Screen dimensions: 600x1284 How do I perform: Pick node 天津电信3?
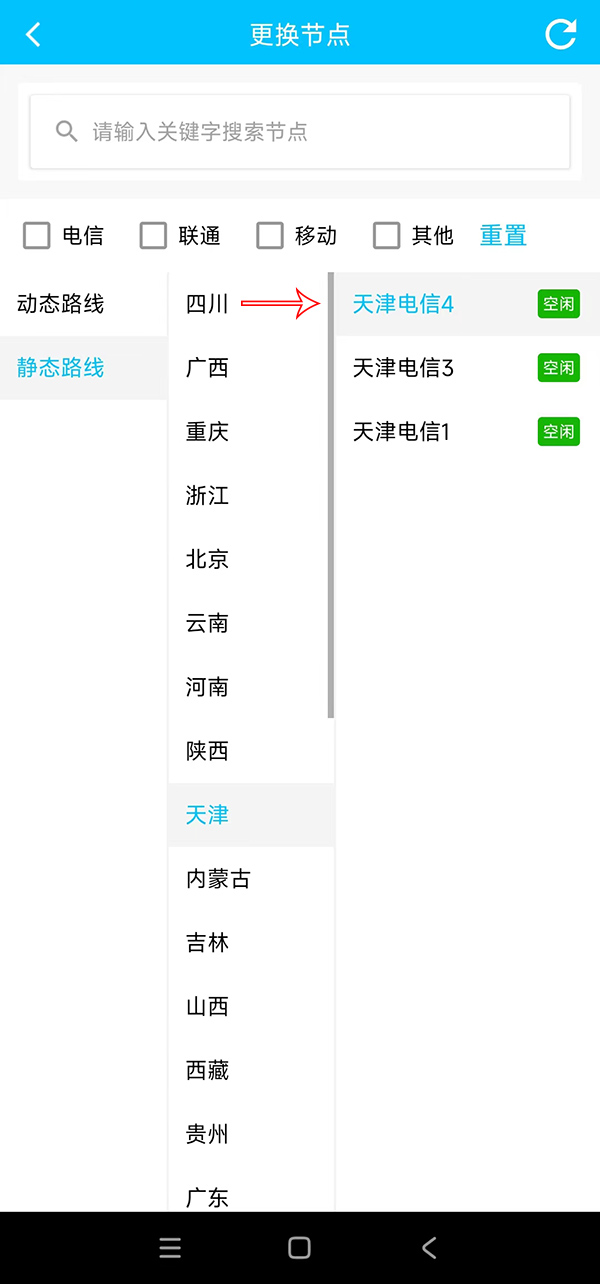point(403,368)
